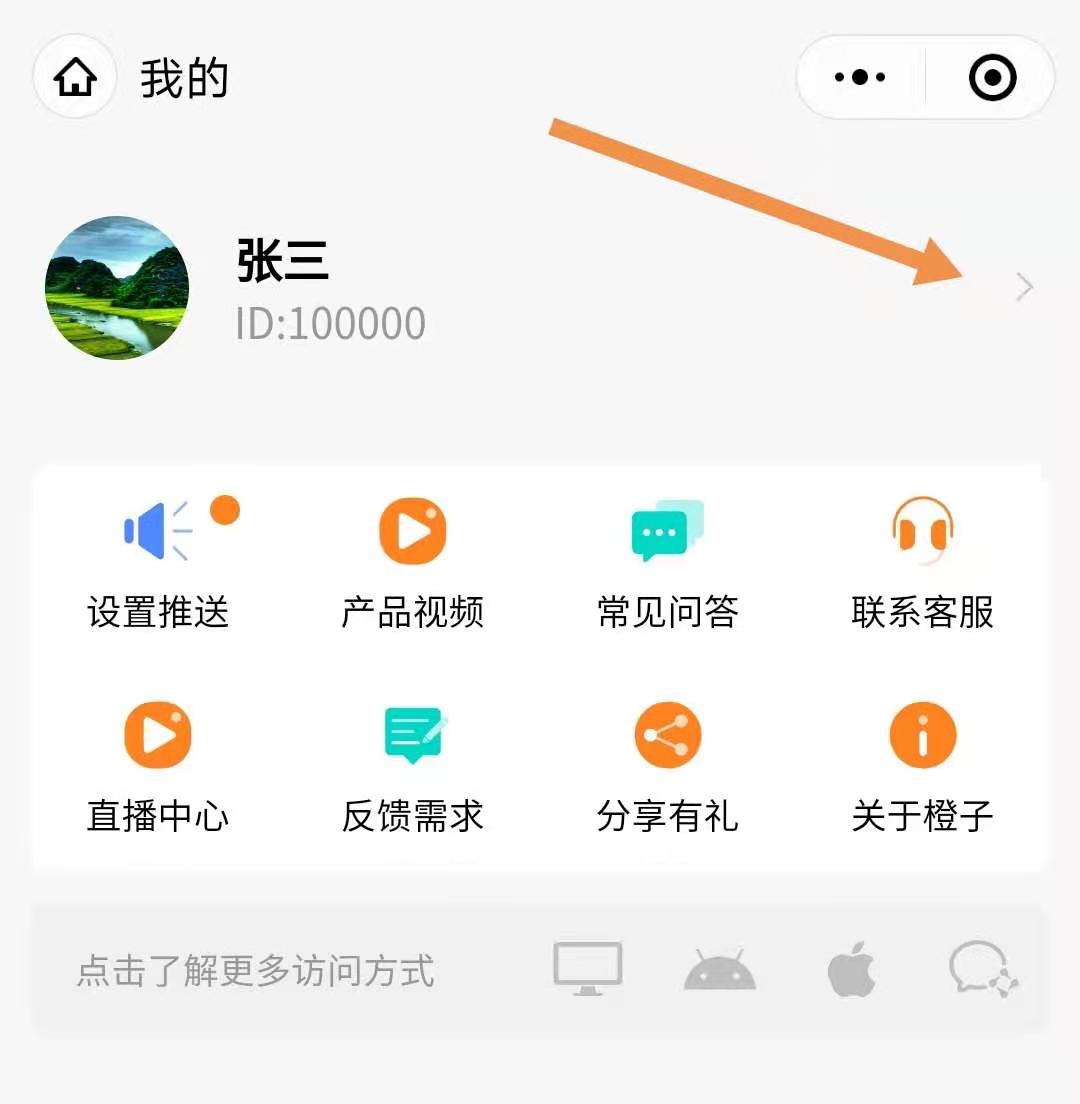The height and width of the screenshot is (1104, 1080).
Task: Tap the profile avatar picture
Action: [117, 288]
